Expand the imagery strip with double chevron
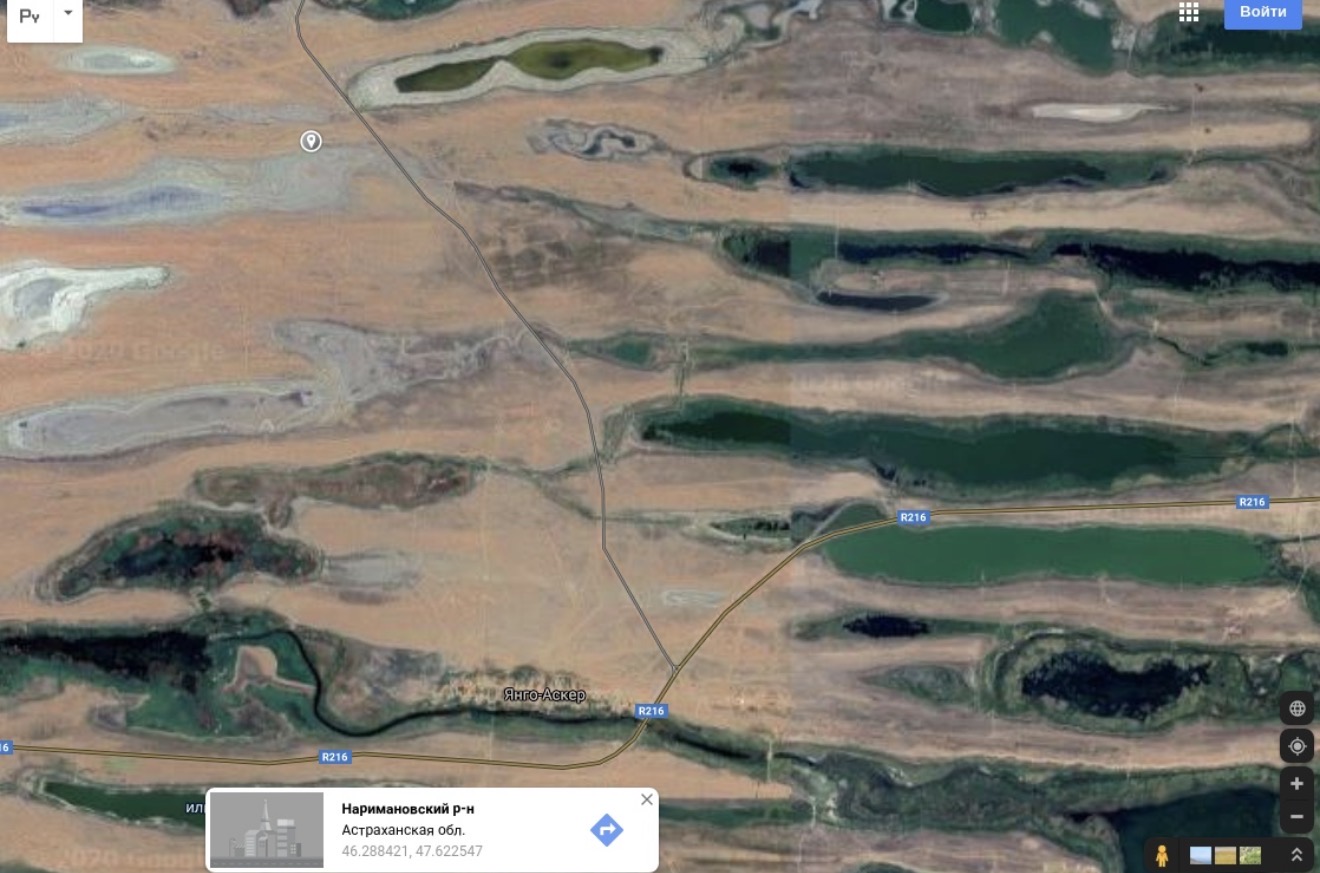 tap(1297, 855)
